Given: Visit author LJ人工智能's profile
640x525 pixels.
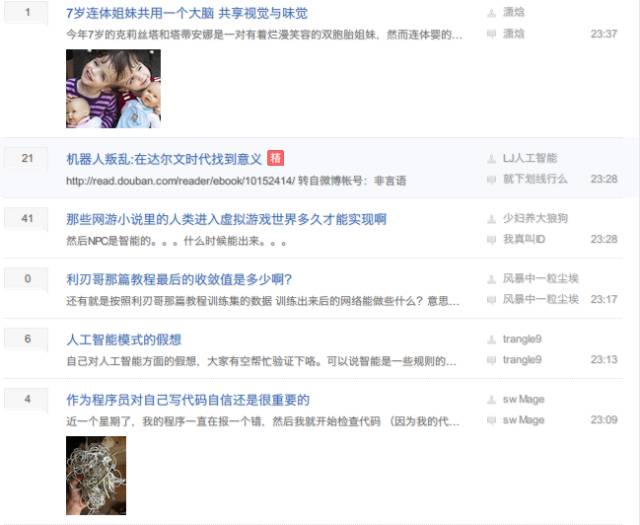Looking at the screenshot, I should (529, 158).
